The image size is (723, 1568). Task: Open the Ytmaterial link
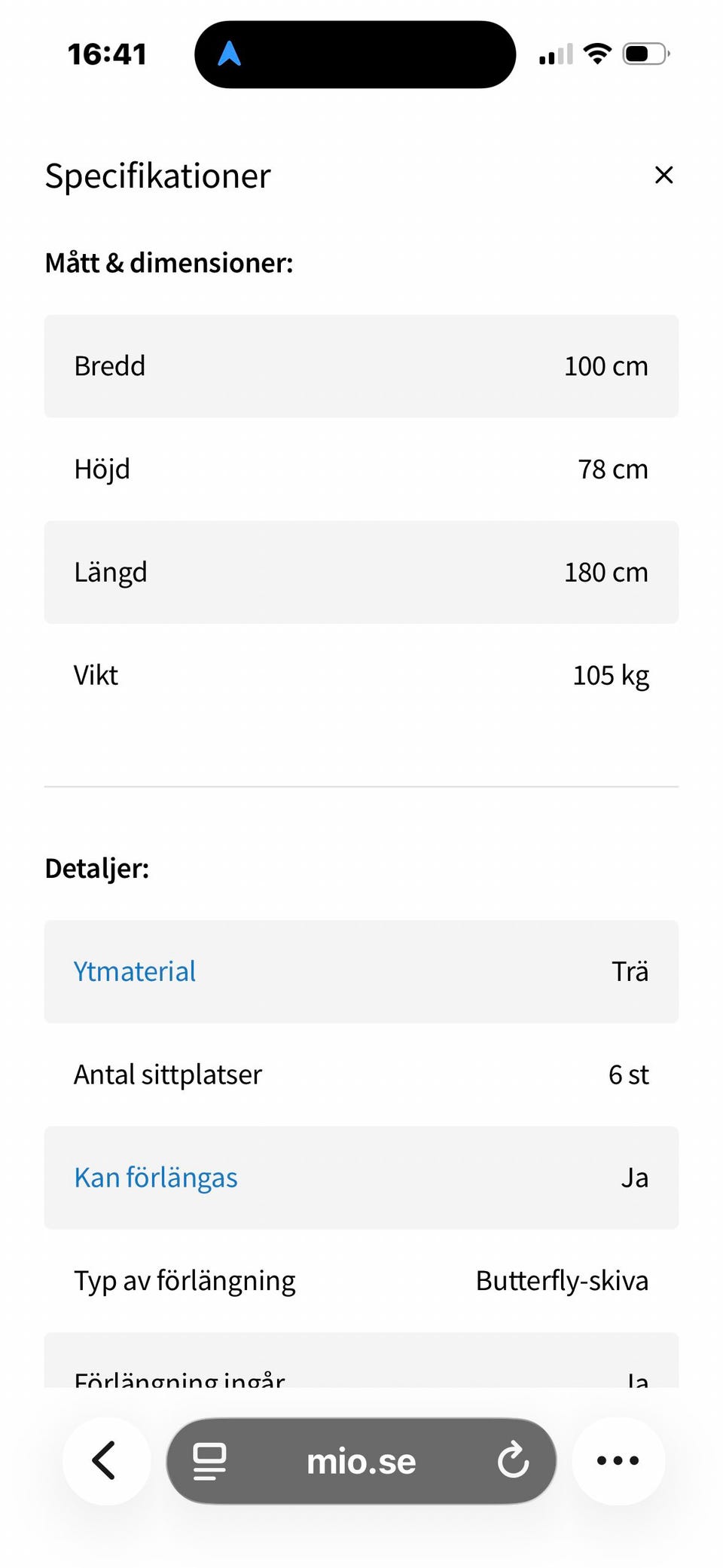point(134,971)
